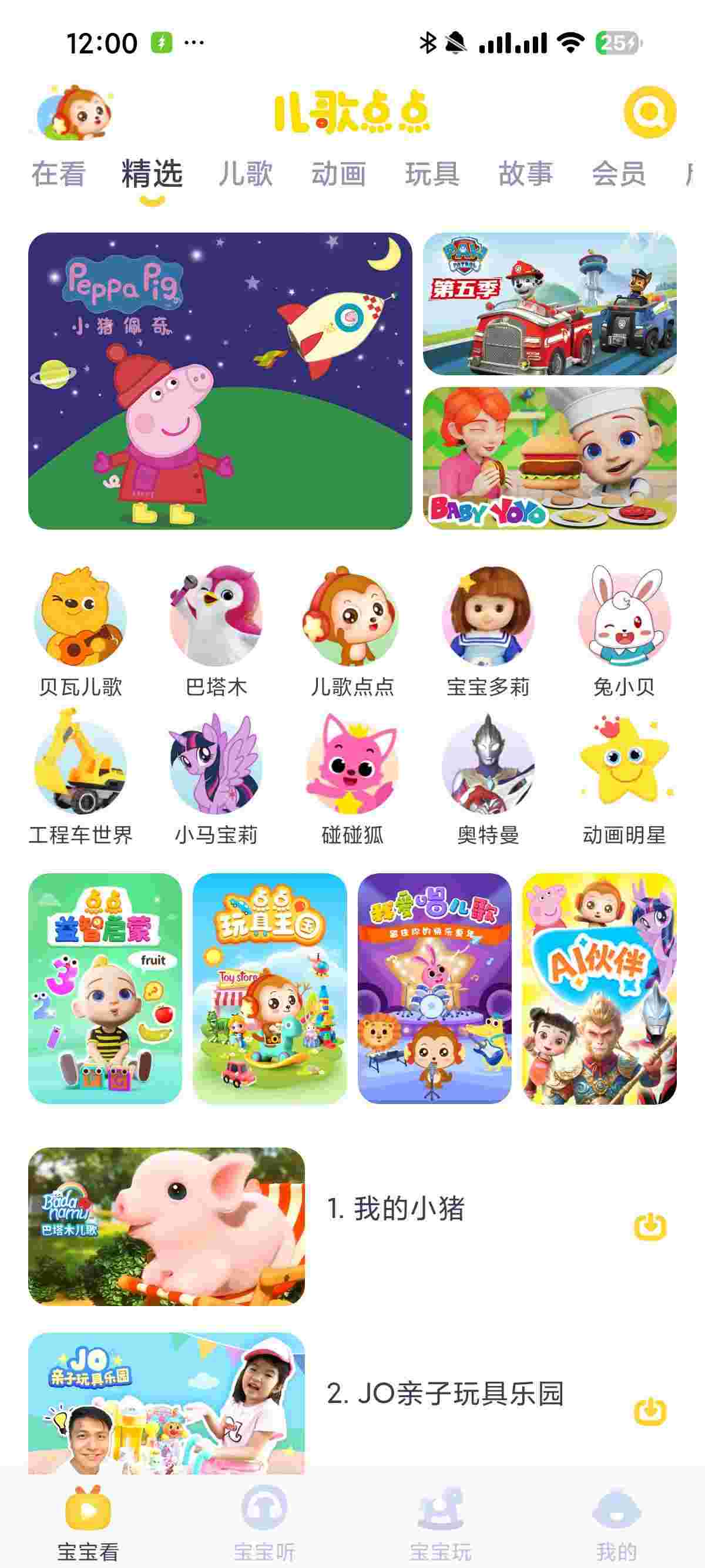The width and height of the screenshot is (705, 1568).
Task: Open the 宝宝多莉 channel
Action: click(488, 632)
